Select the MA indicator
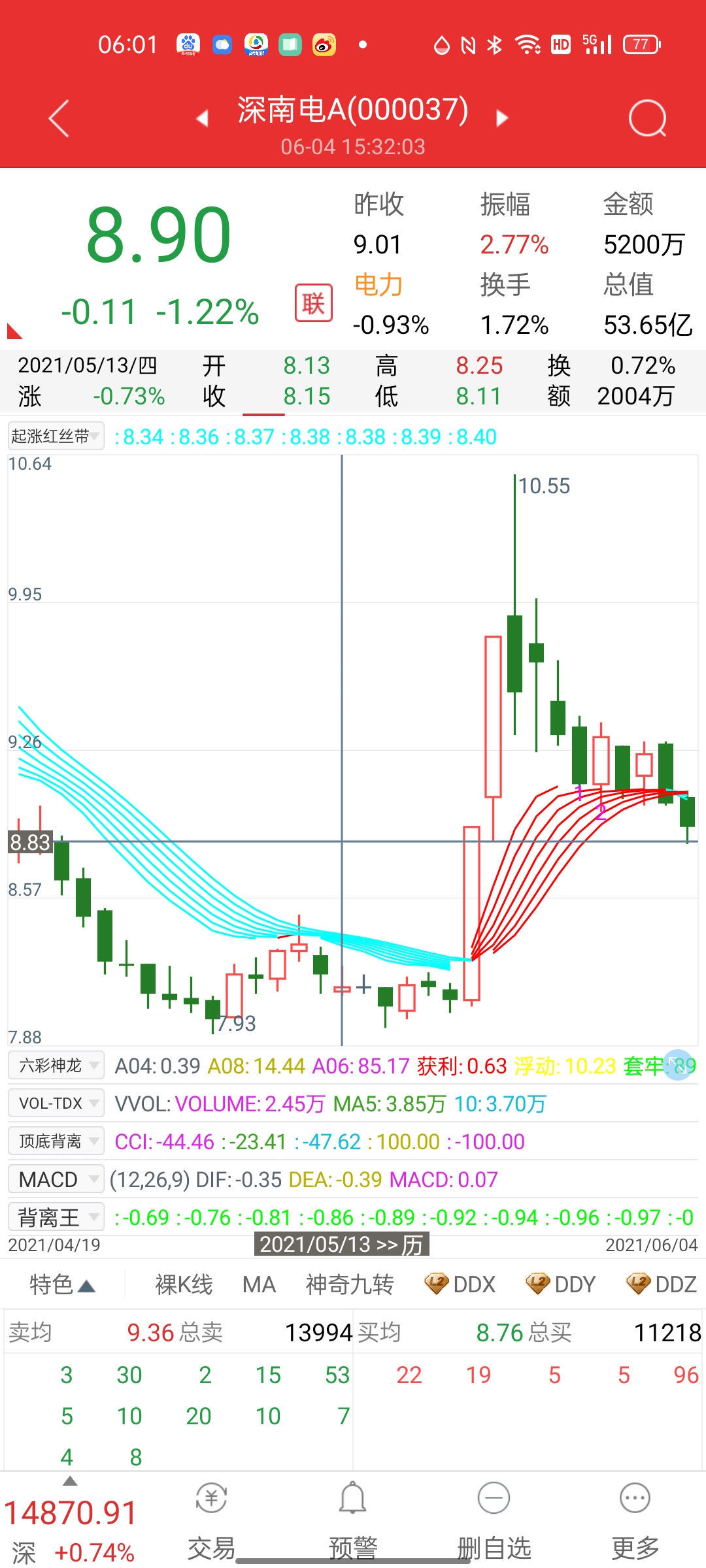706x1568 pixels. coord(259,1284)
